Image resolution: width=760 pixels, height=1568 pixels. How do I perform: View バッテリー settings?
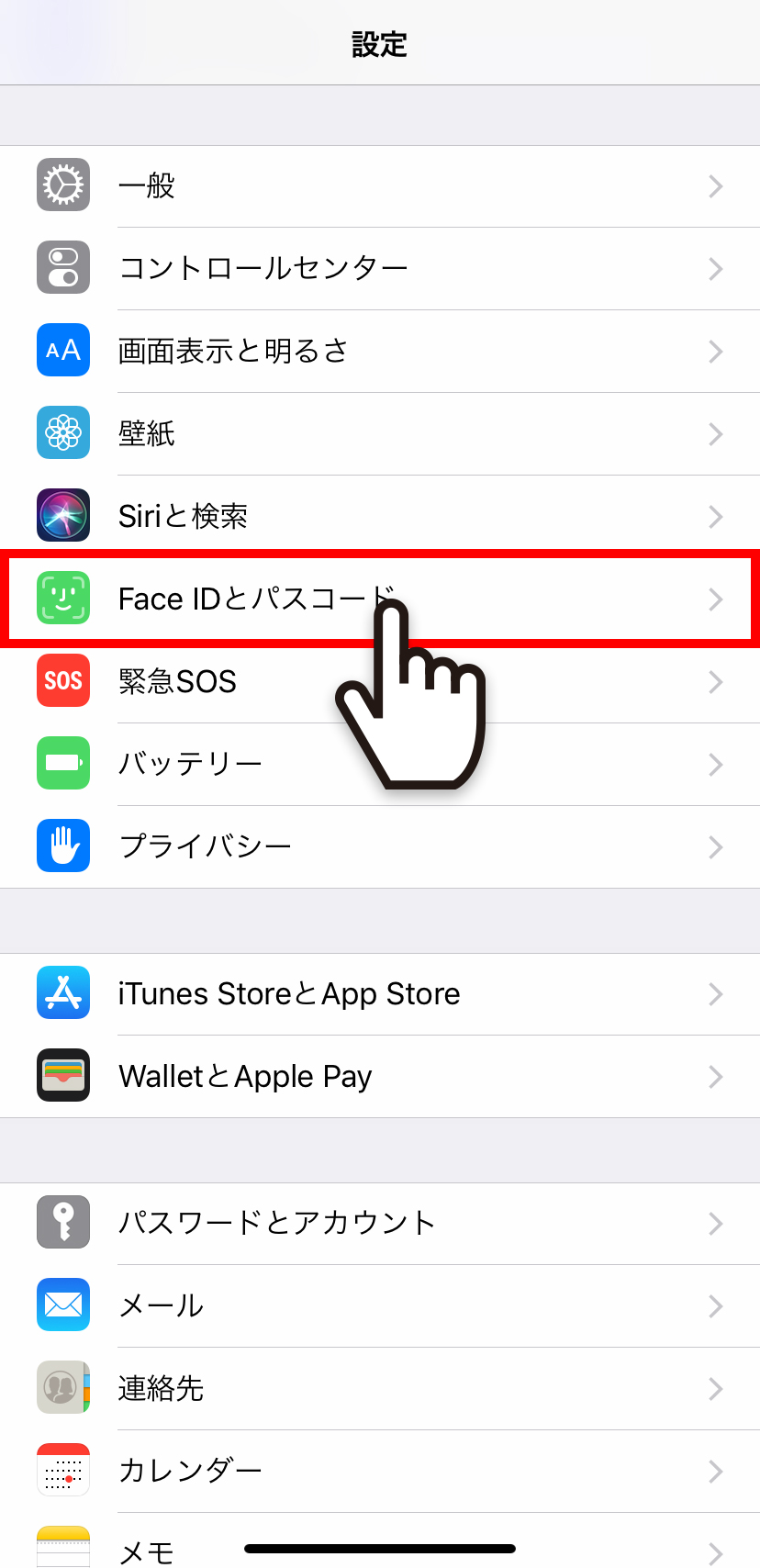click(229, 765)
